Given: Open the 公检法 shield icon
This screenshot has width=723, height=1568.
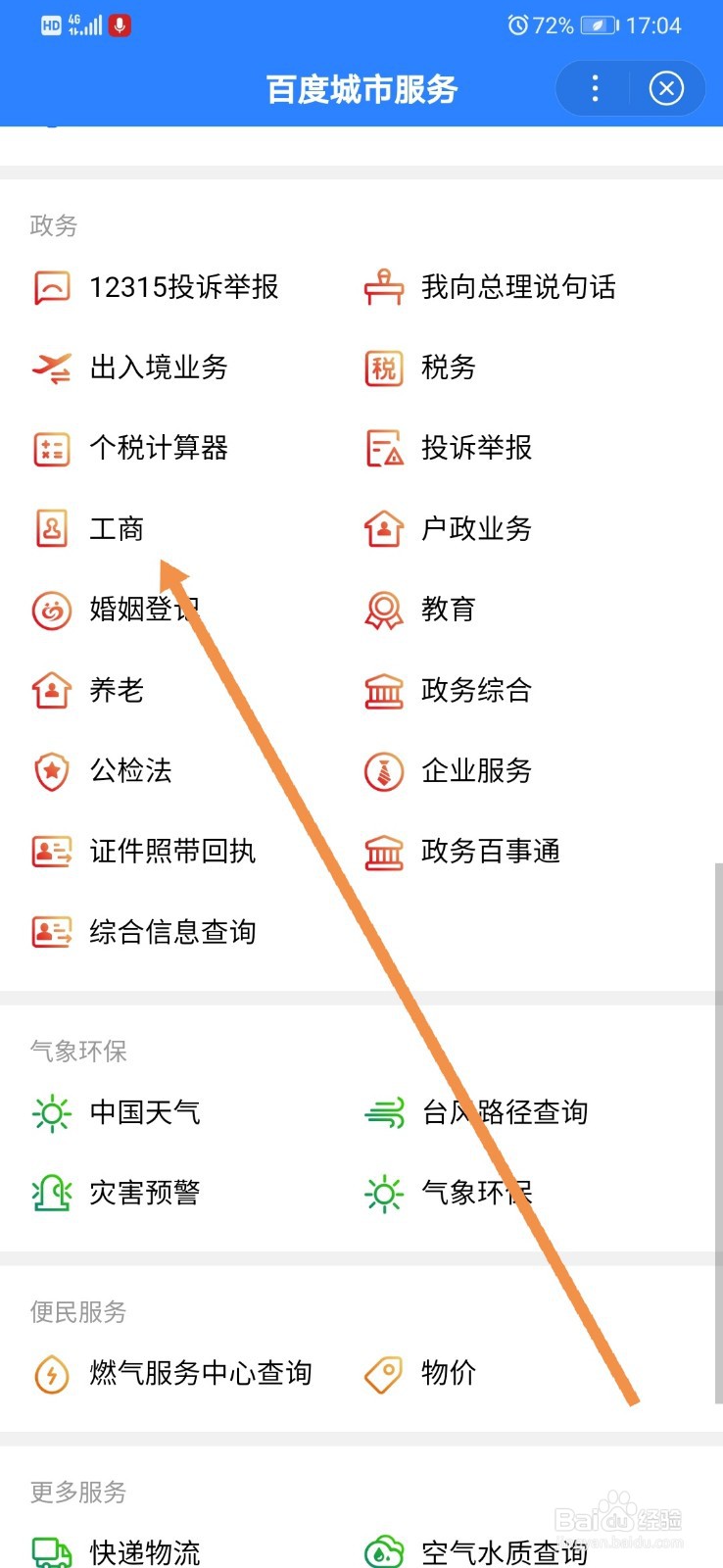Looking at the screenshot, I should pos(50,770).
